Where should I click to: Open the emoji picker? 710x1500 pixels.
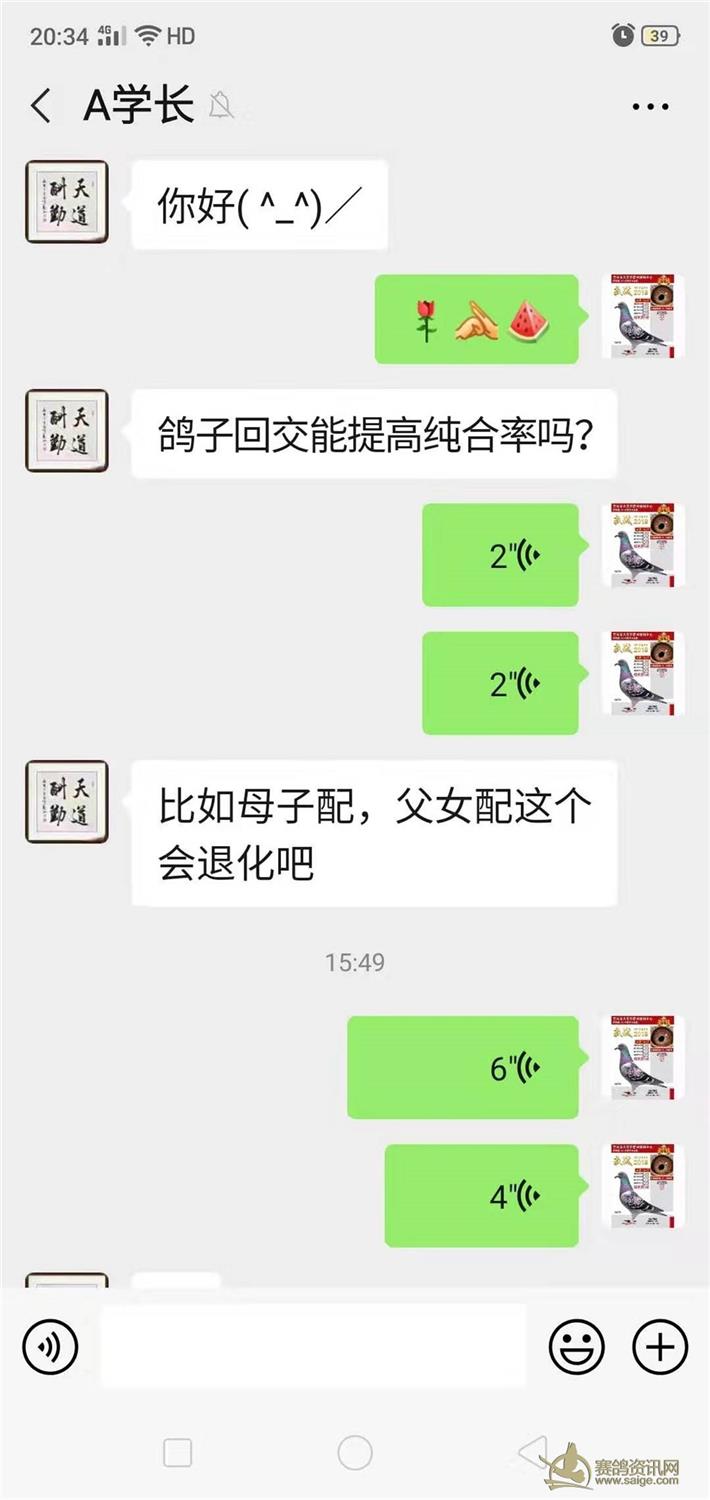pyautogui.click(x=576, y=1346)
